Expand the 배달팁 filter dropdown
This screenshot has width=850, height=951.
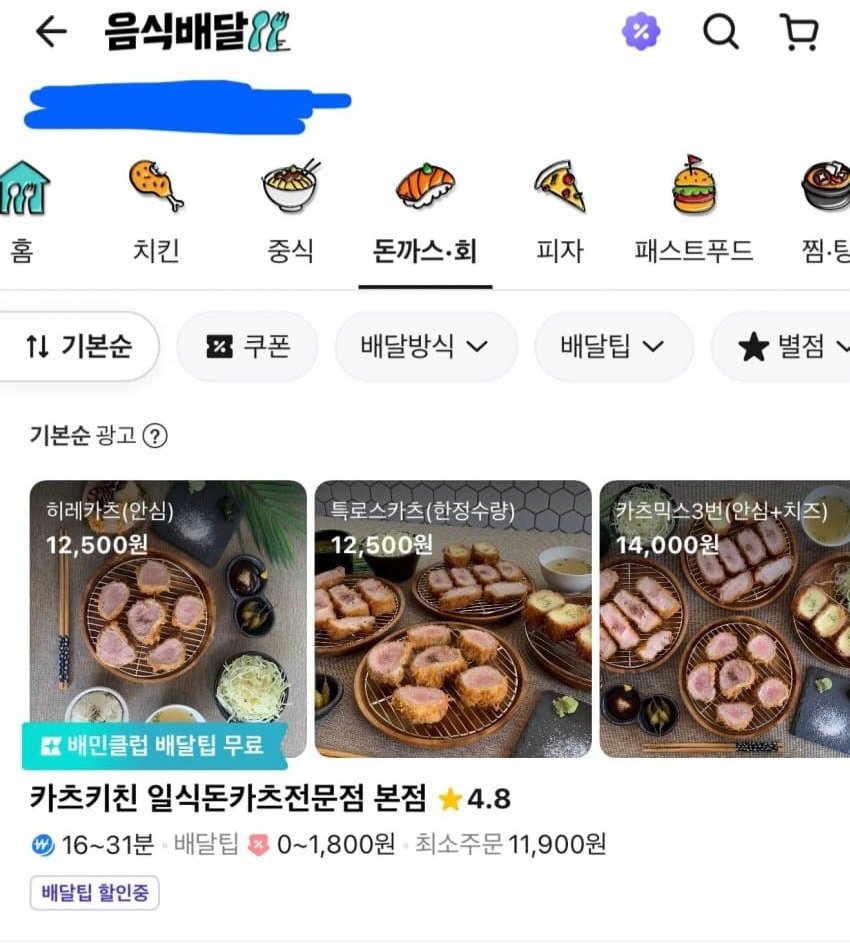click(613, 347)
